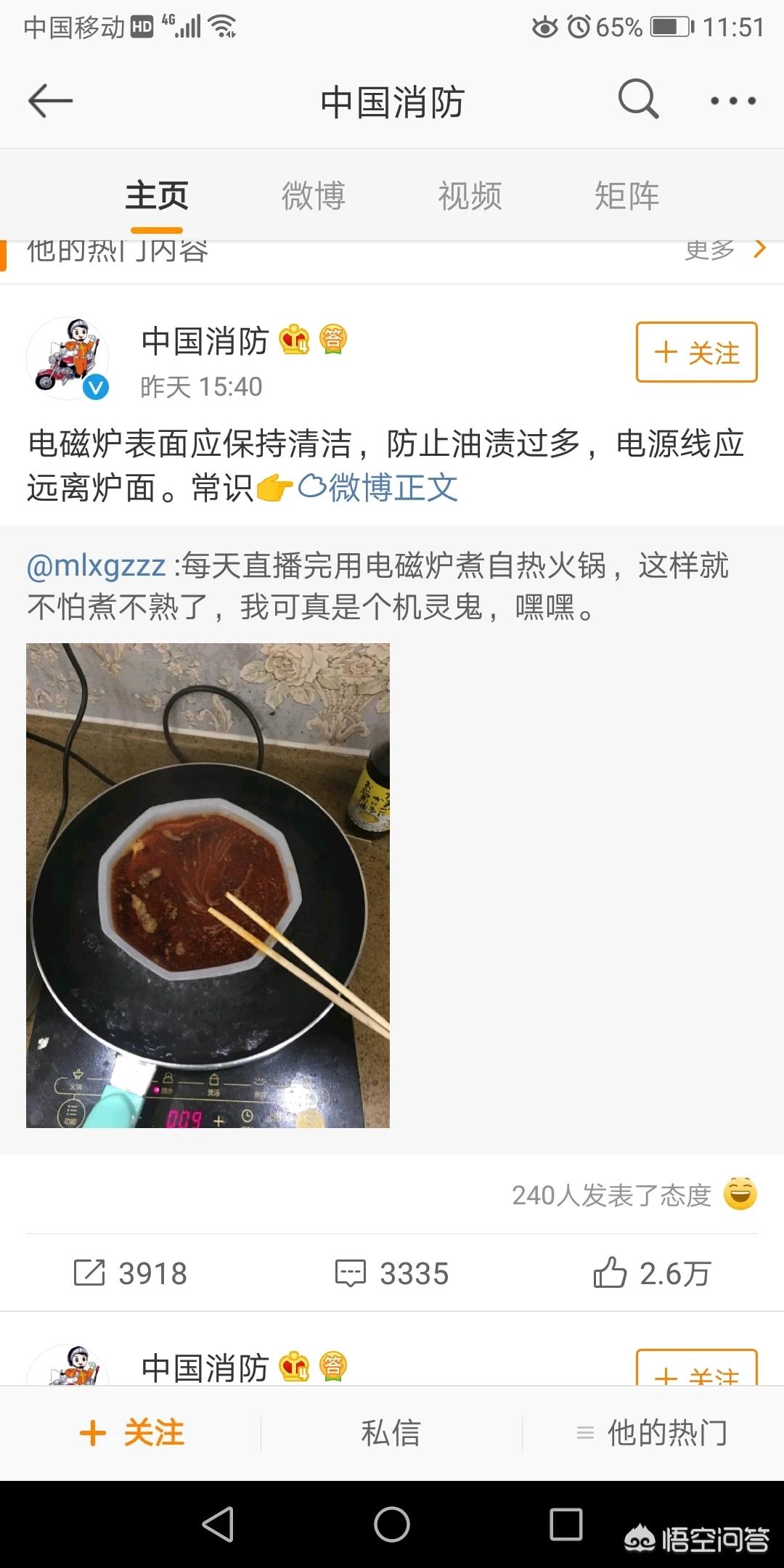Open the 微博正文 link
This screenshot has height=1568, width=784.
379,488
